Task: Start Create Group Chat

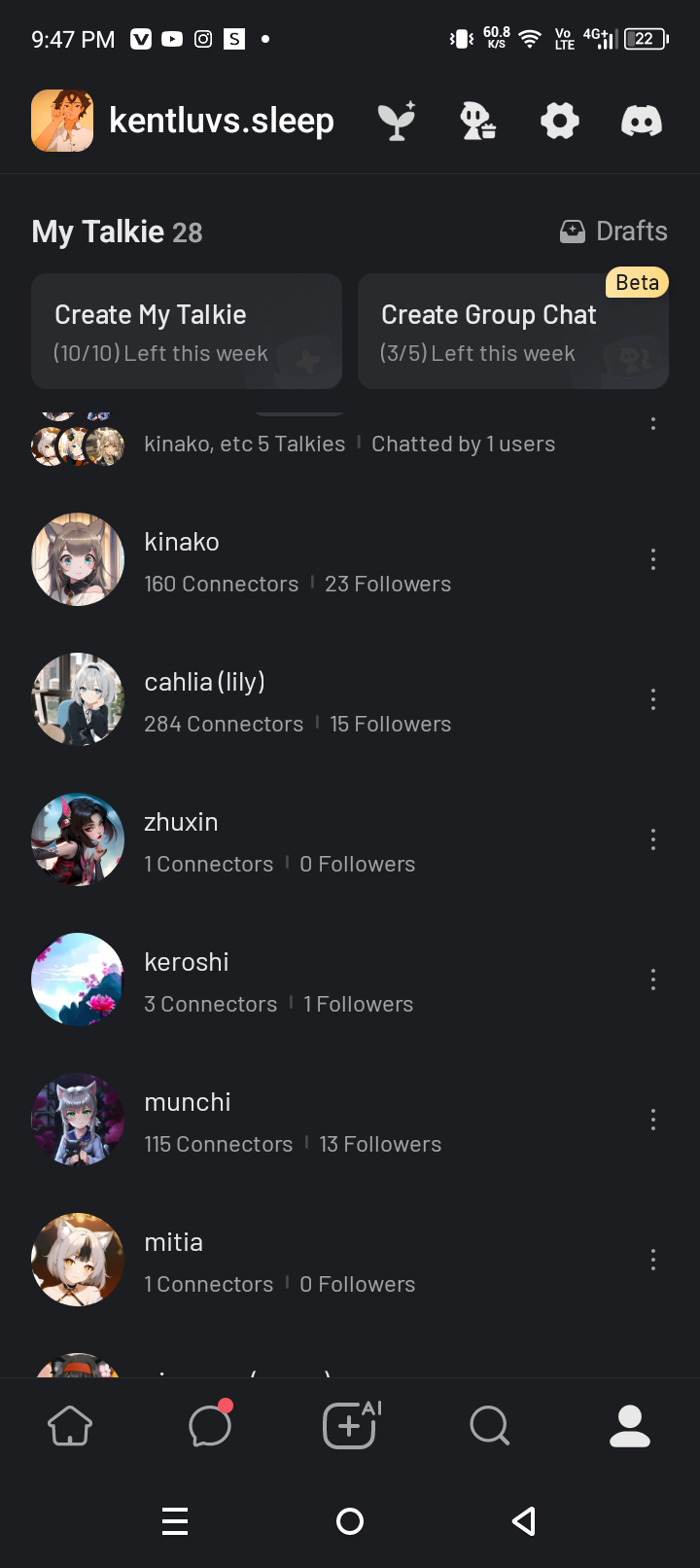Action: pyautogui.click(x=513, y=332)
